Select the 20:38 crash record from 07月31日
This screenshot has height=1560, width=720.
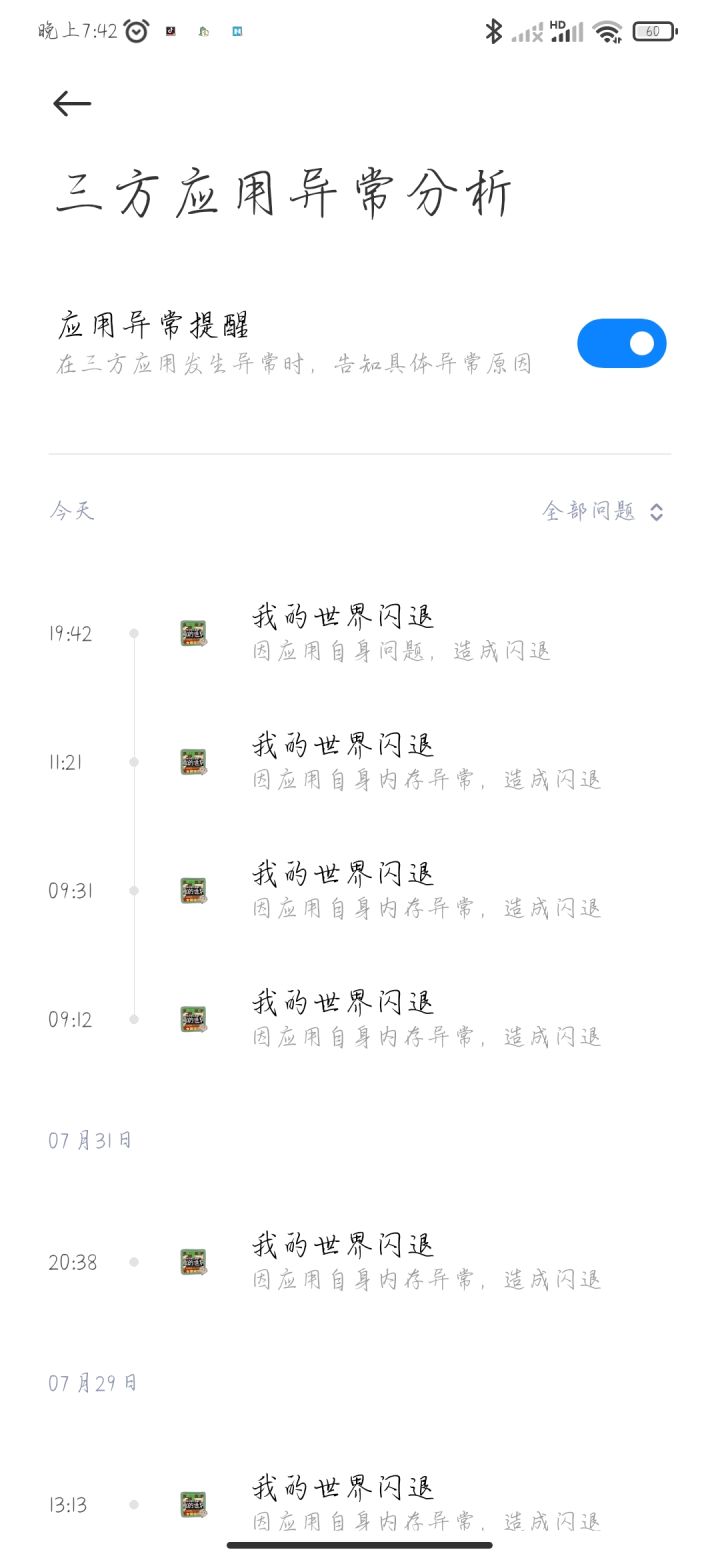400,1262
